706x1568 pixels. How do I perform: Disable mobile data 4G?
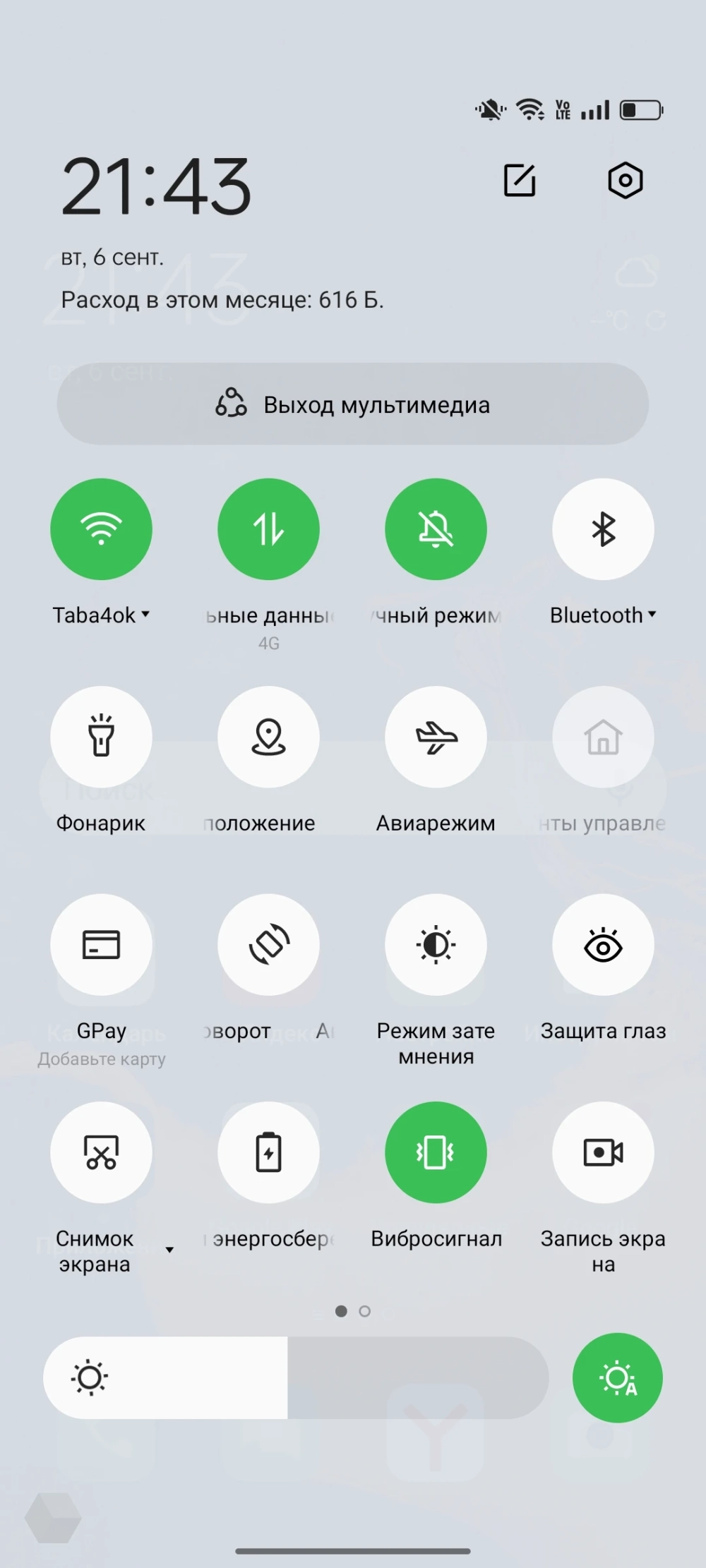pos(268,529)
